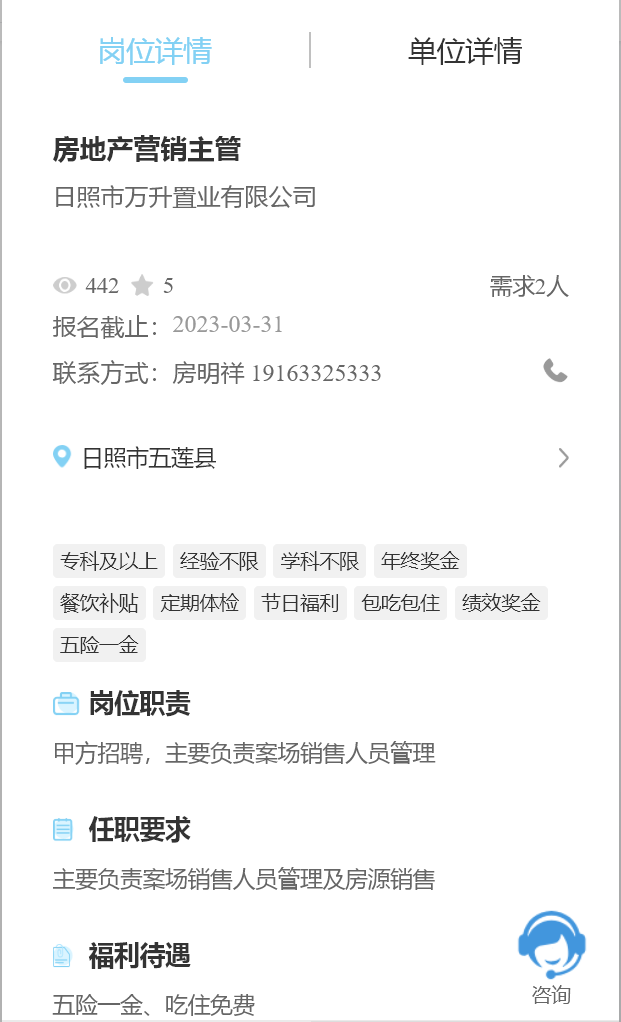Open the 日照市五莲县 location row
621x1022 pixels.
click(x=311, y=458)
